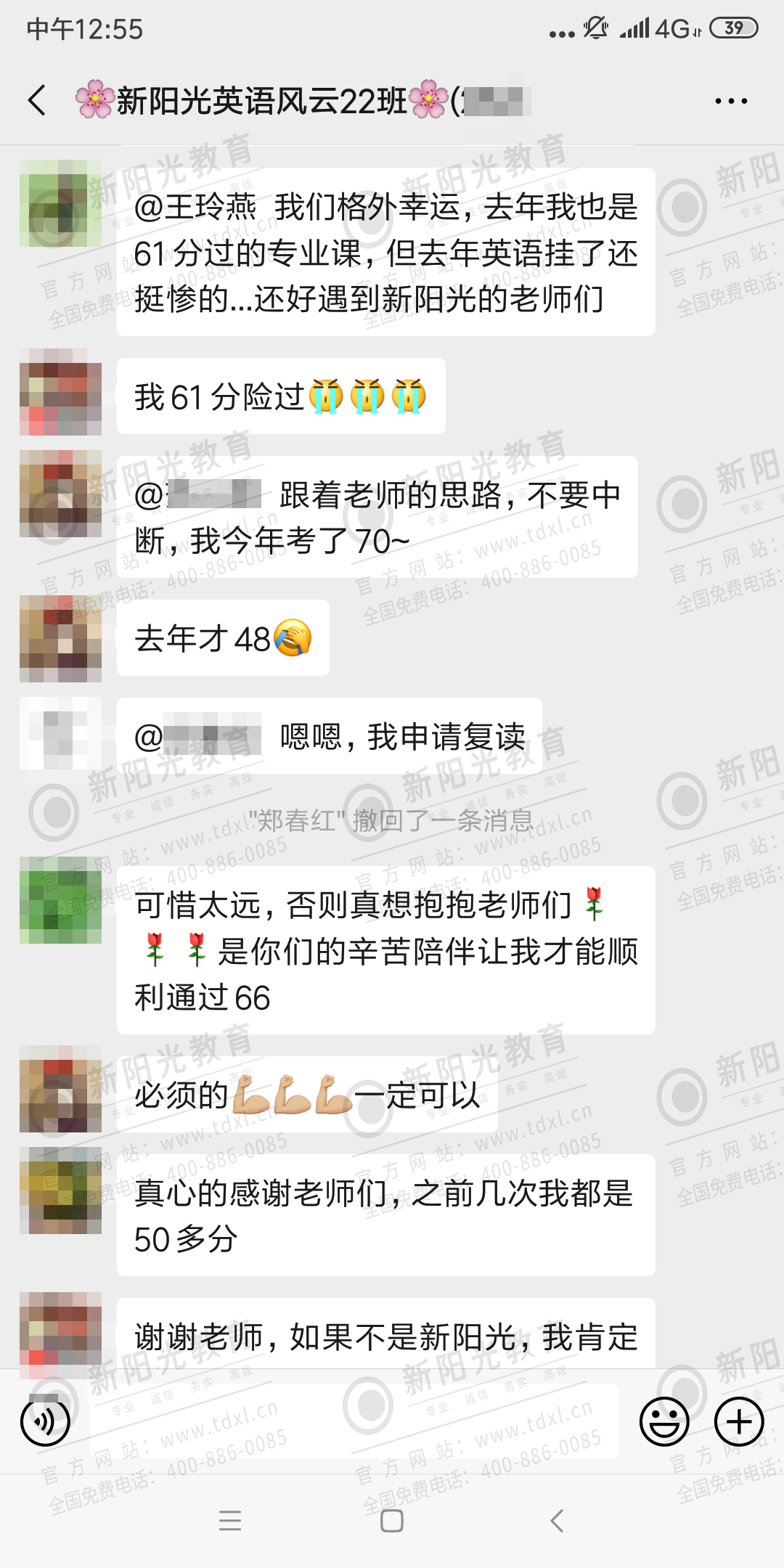Screen dimensions: 784x1568
Task: Open the emoji sticker panel
Action: pos(663,1421)
